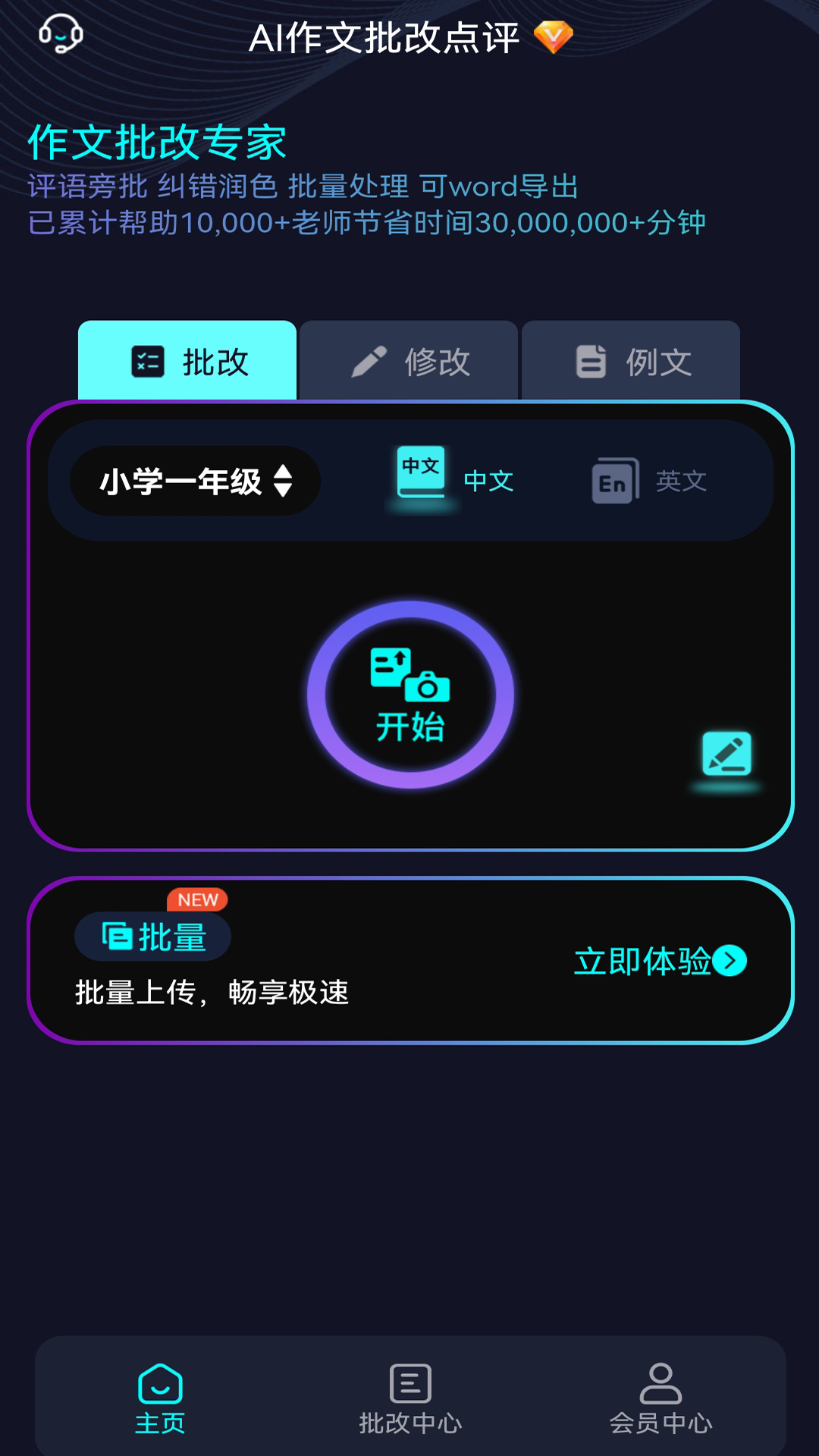Click the NEW orange badge
Screen dimensions: 819x1456
197,900
